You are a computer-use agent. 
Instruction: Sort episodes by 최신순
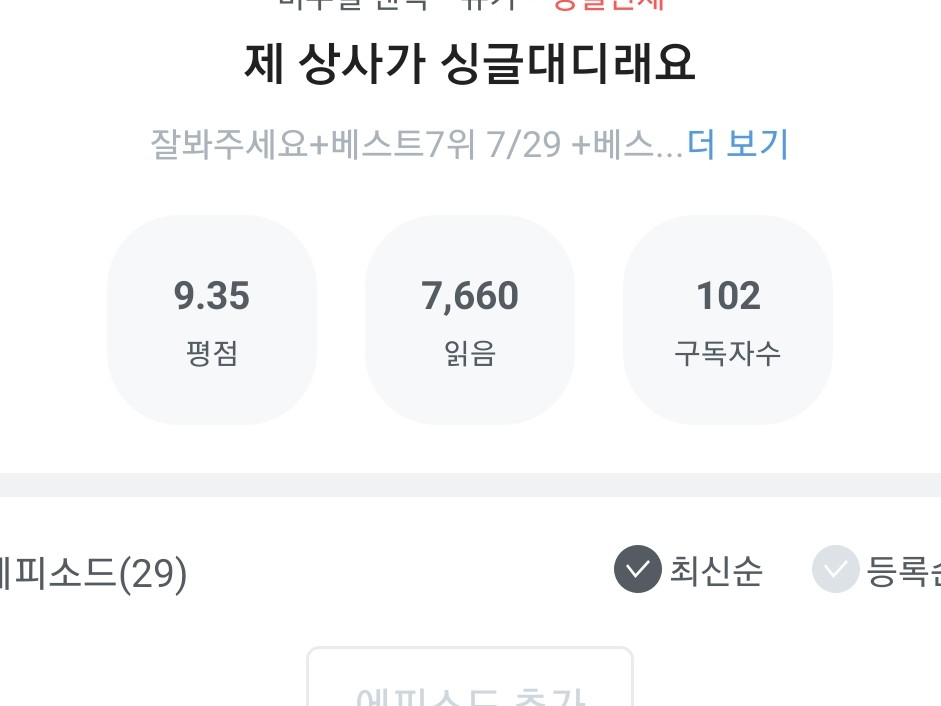pos(688,570)
